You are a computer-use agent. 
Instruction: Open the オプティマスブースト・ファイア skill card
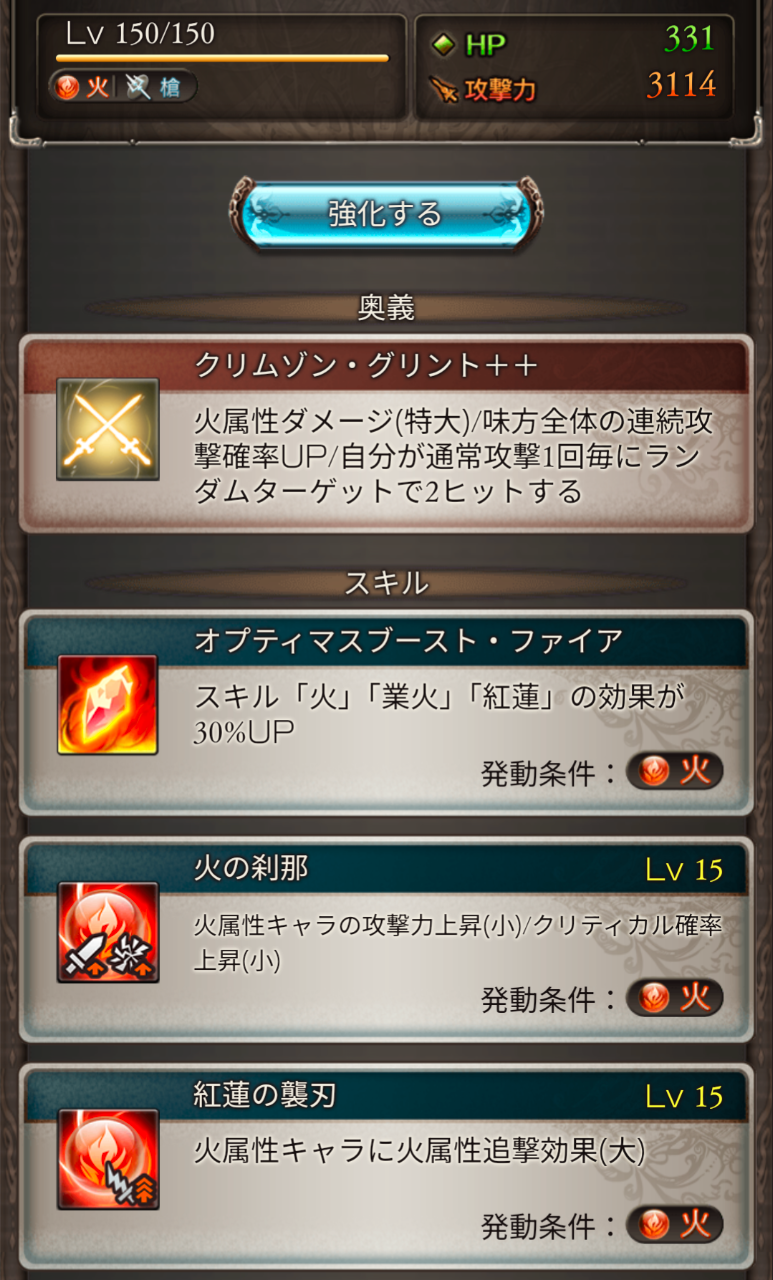coord(385,712)
